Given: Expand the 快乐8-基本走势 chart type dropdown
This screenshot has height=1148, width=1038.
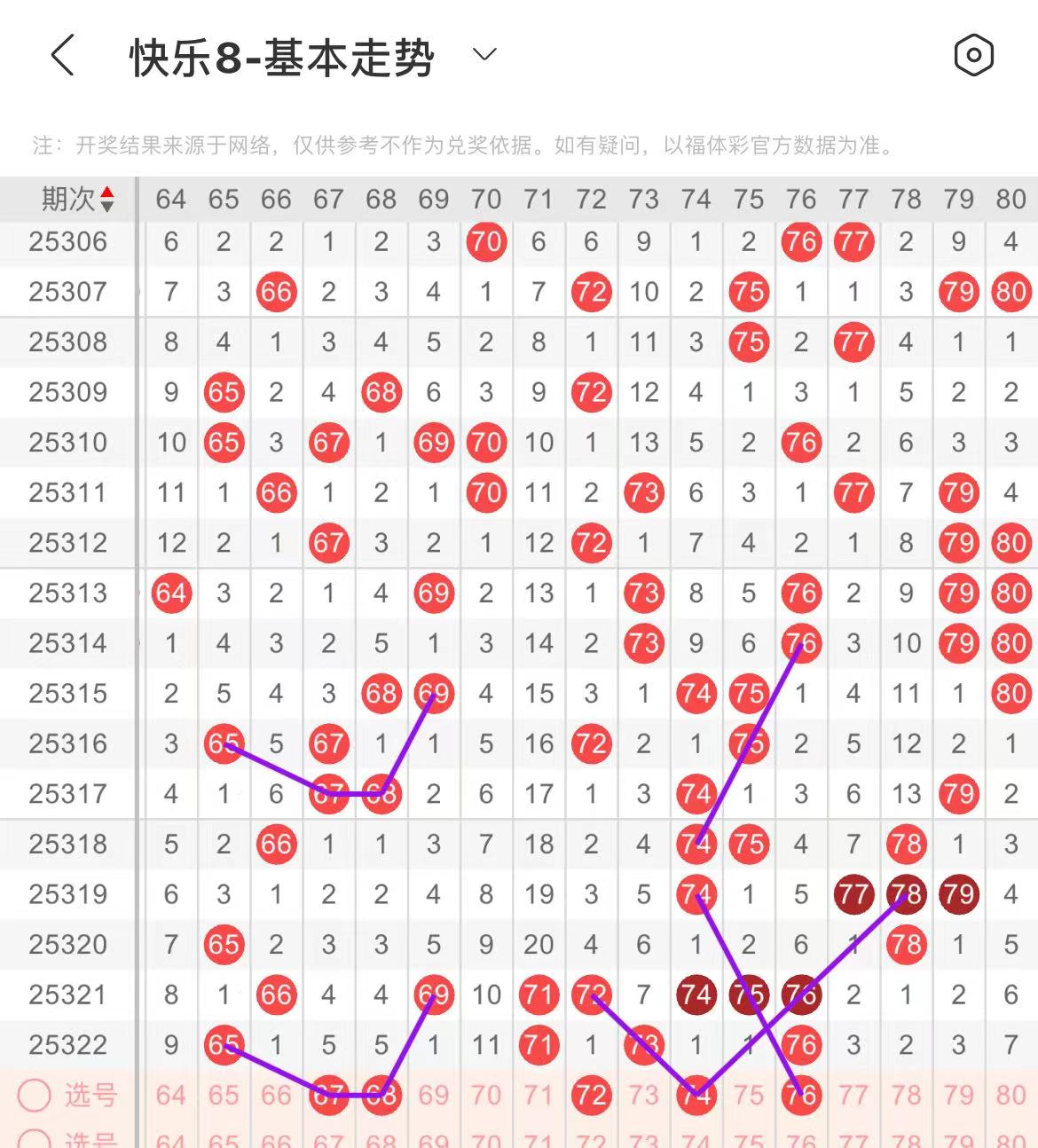Looking at the screenshot, I should pos(484,56).
